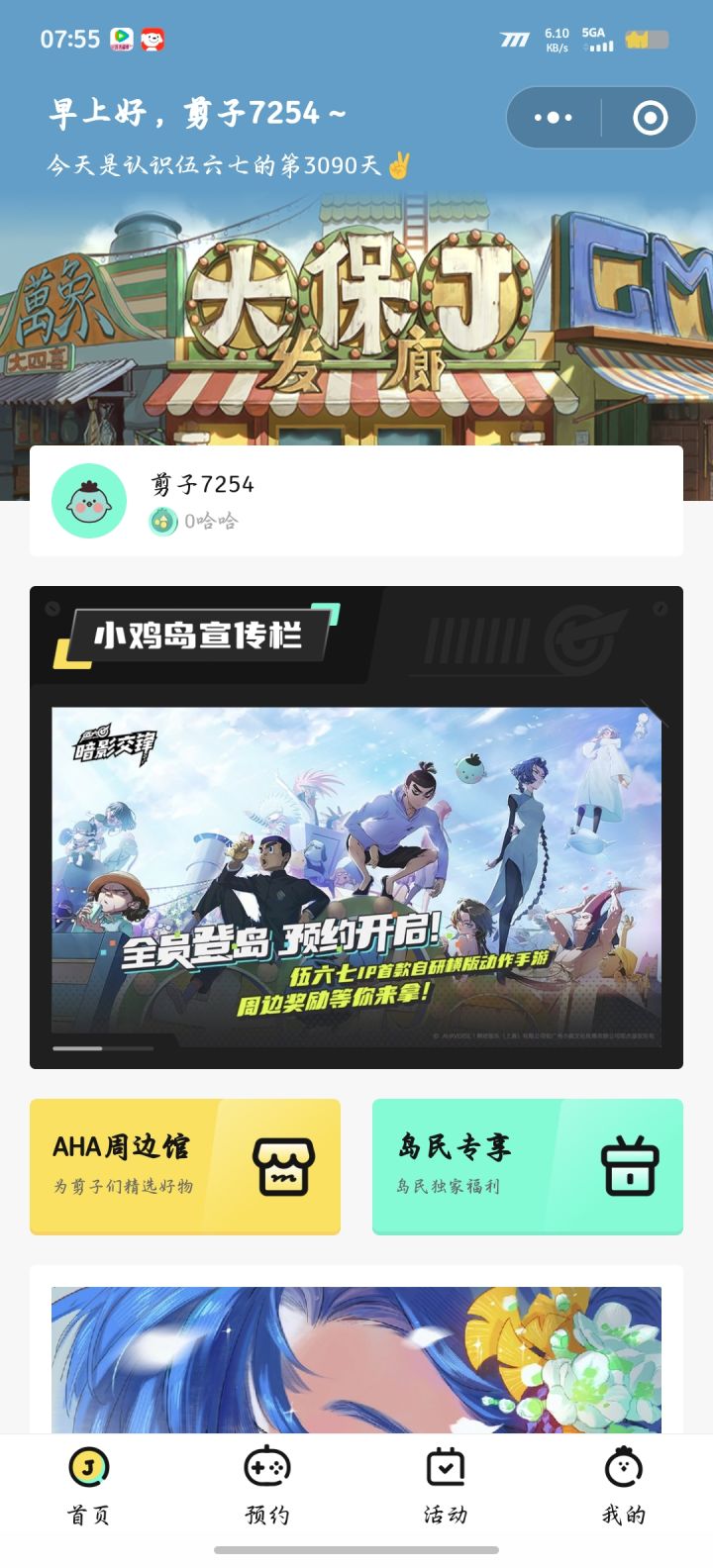Viewport: 713px width, 1568px height.
Task: Open AHA周边馆 shop
Action: tap(185, 1166)
